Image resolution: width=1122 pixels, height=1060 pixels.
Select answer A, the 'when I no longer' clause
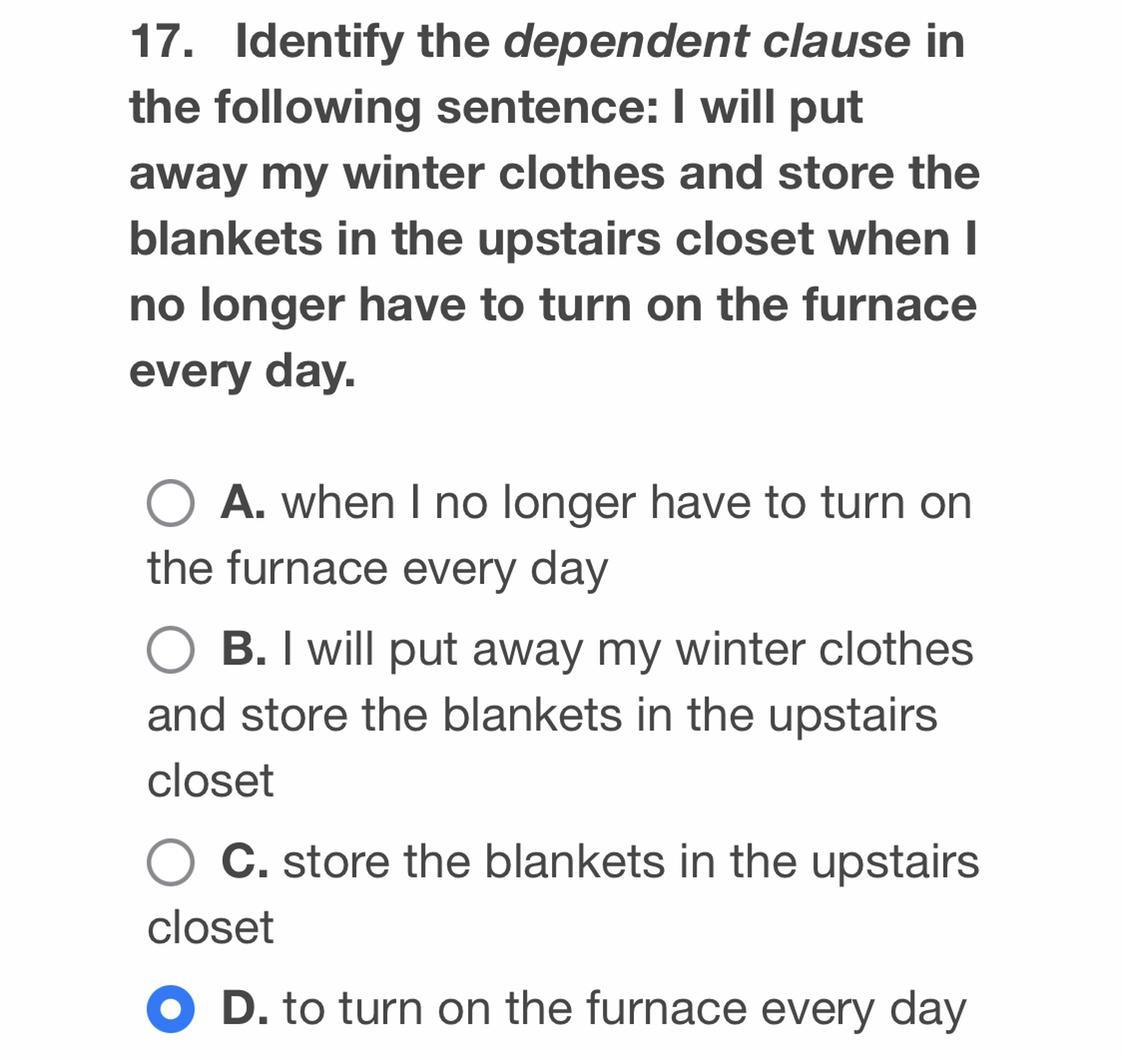point(170,503)
